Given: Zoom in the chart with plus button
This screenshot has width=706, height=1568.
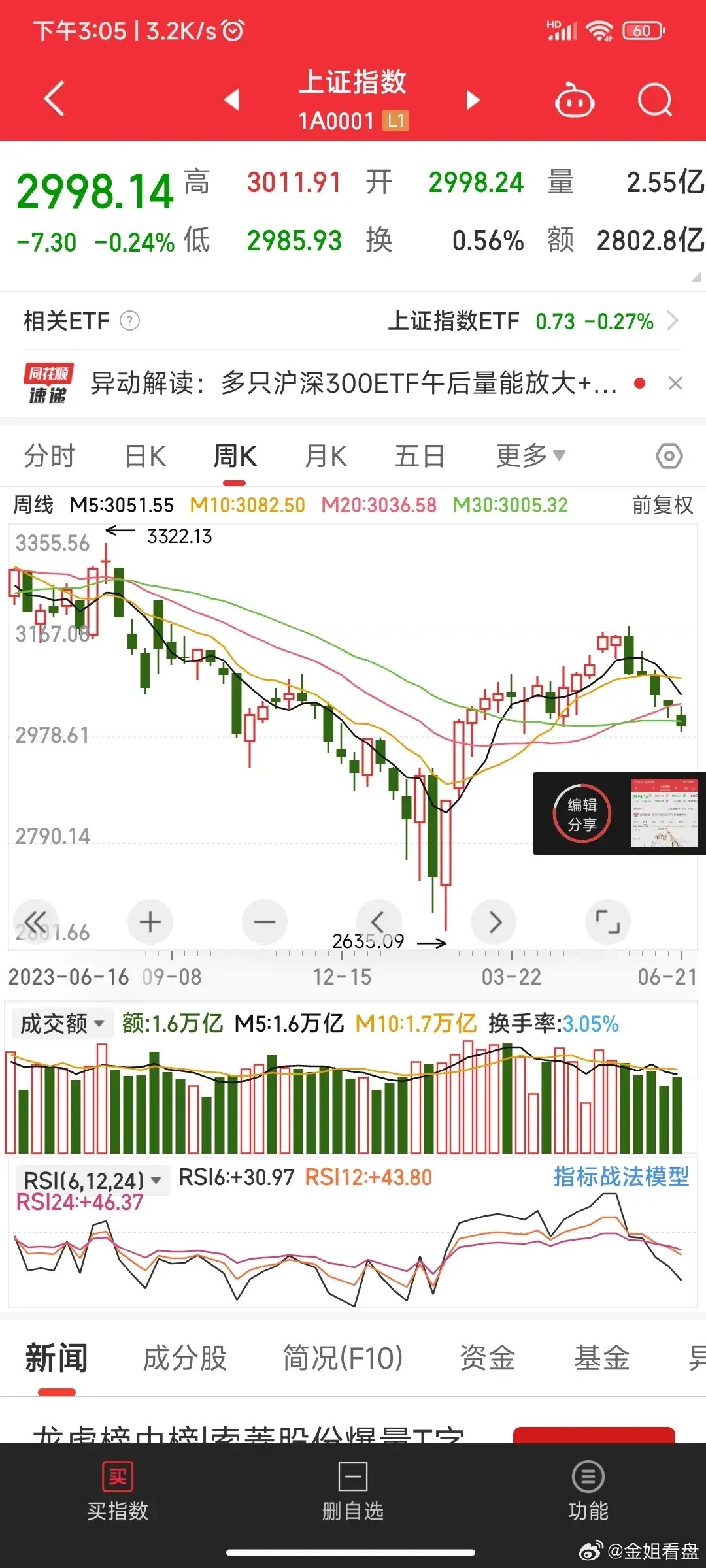Looking at the screenshot, I should tap(150, 922).
